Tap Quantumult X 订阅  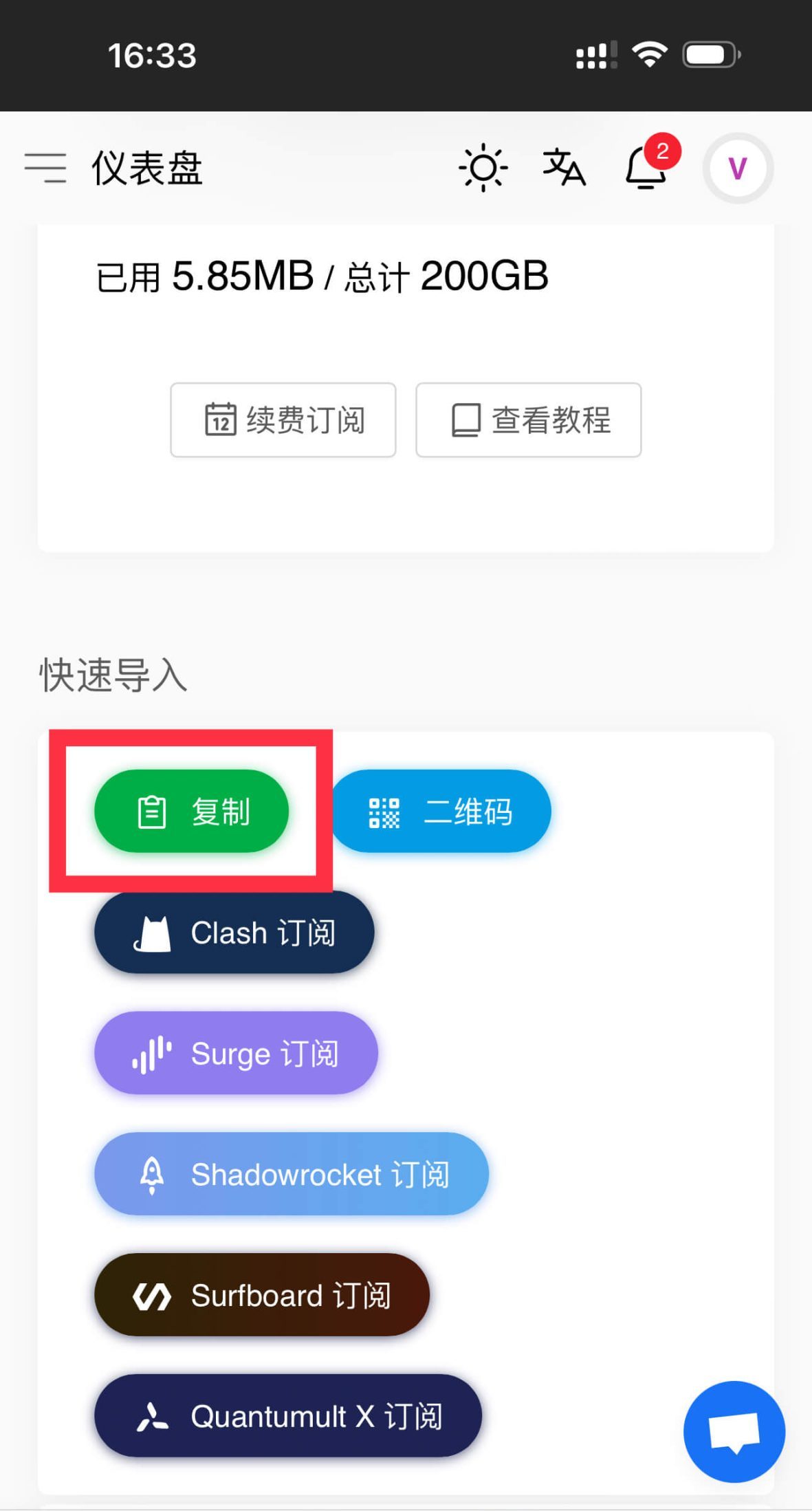(288, 1416)
